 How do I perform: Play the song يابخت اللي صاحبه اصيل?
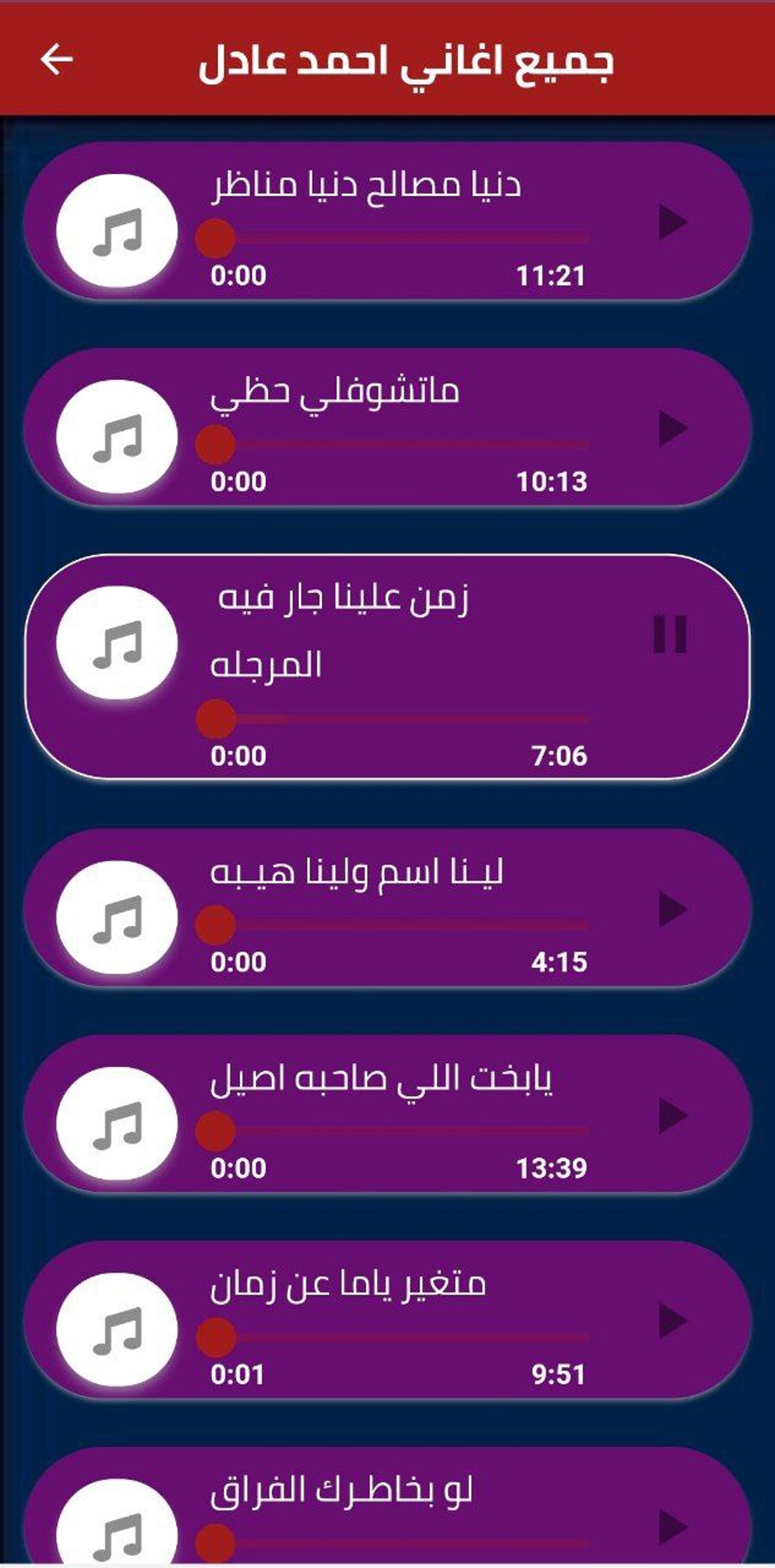(x=672, y=1116)
